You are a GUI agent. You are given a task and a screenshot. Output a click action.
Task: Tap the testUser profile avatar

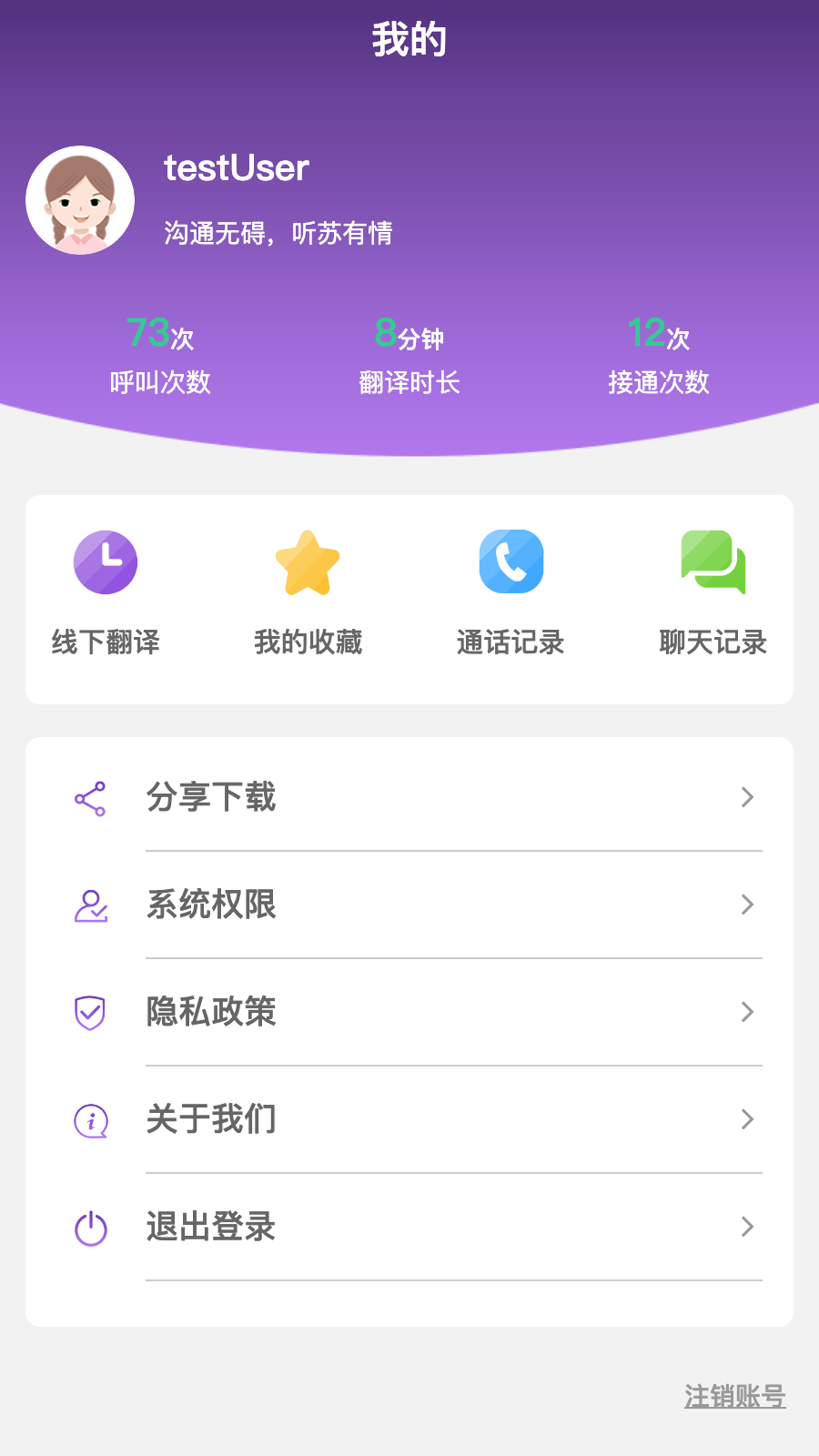point(80,198)
